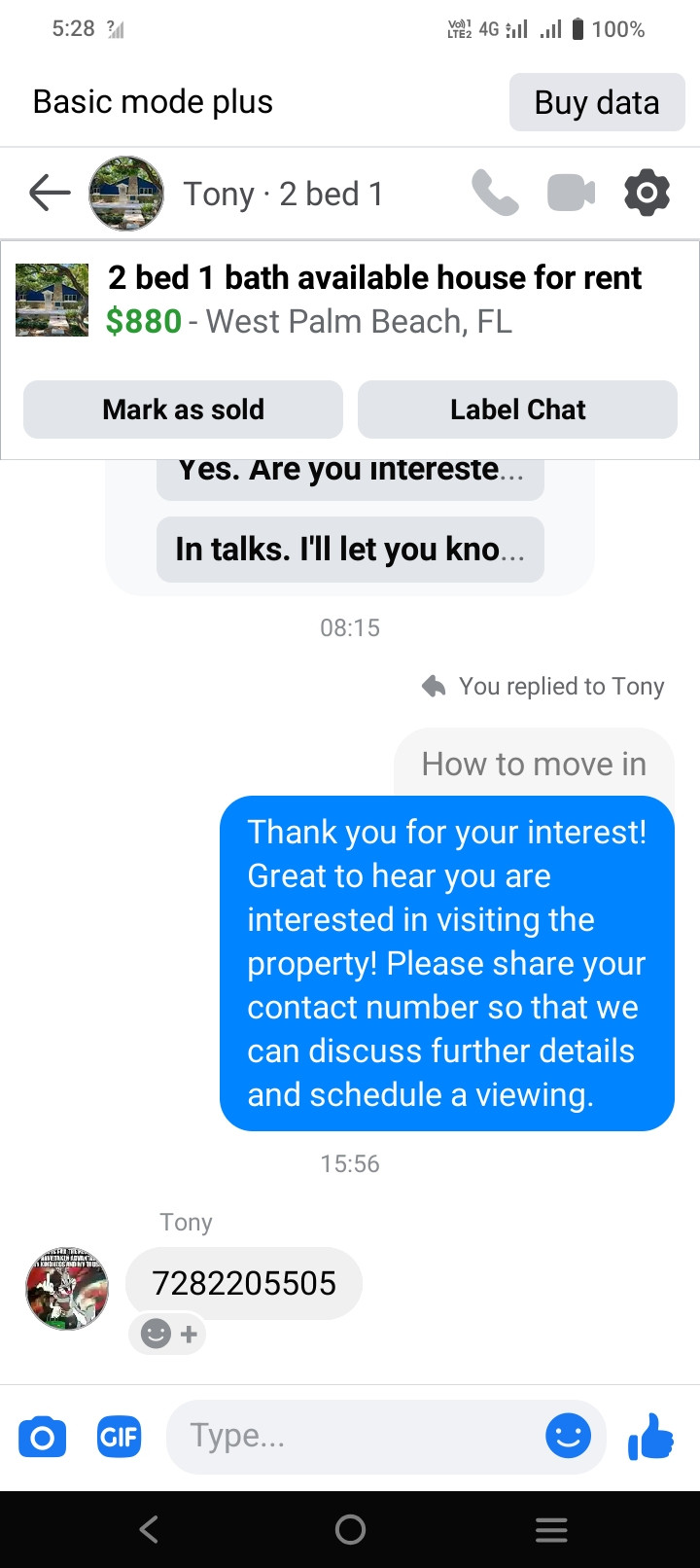Add a reaction to Tony's phone number message
The image size is (700, 1568).
click(168, 1334)
